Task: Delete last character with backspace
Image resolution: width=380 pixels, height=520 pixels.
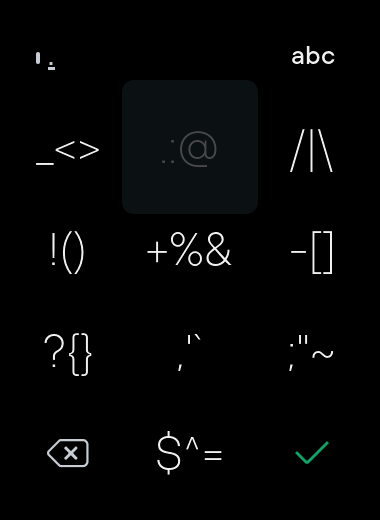Action: tap(68, 453)
